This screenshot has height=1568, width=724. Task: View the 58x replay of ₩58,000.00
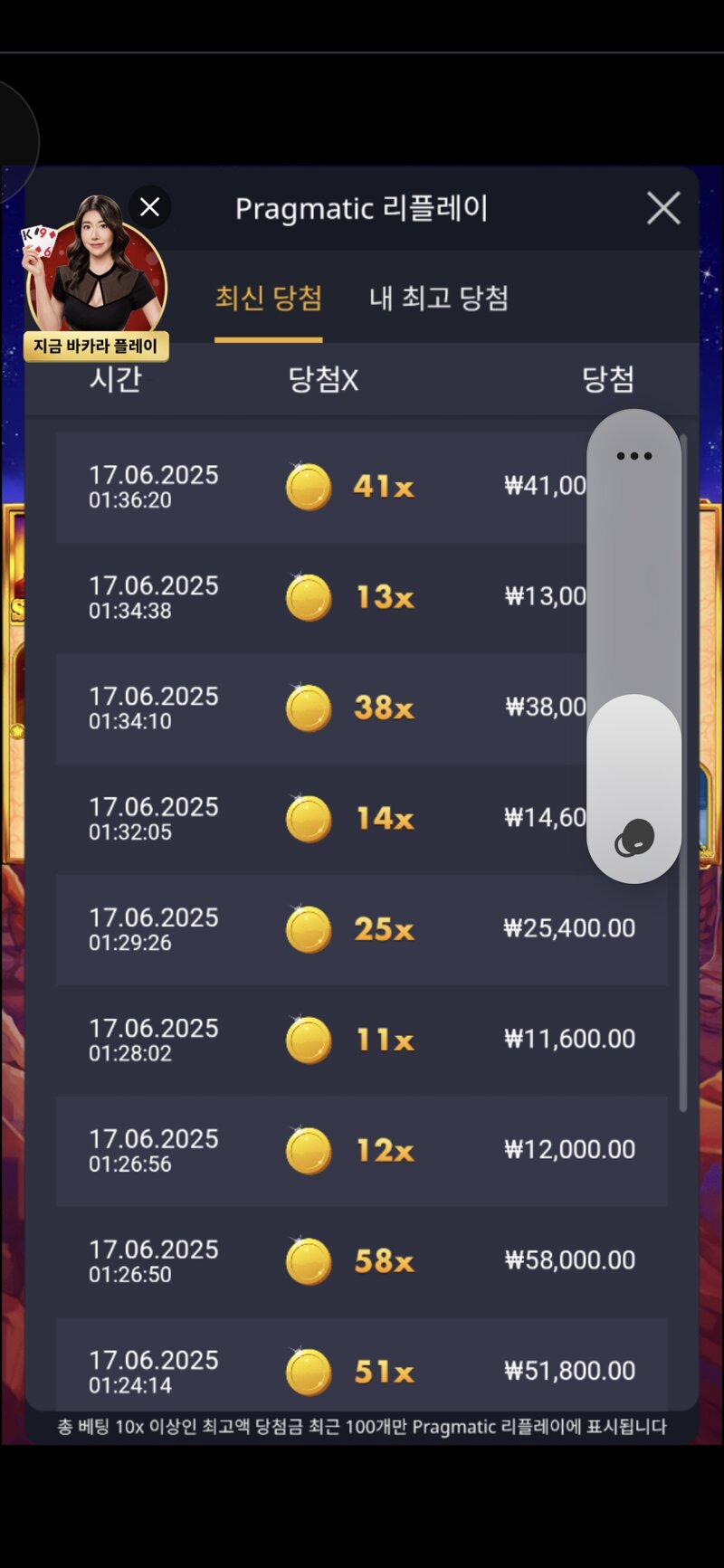tap(362, 1260)
